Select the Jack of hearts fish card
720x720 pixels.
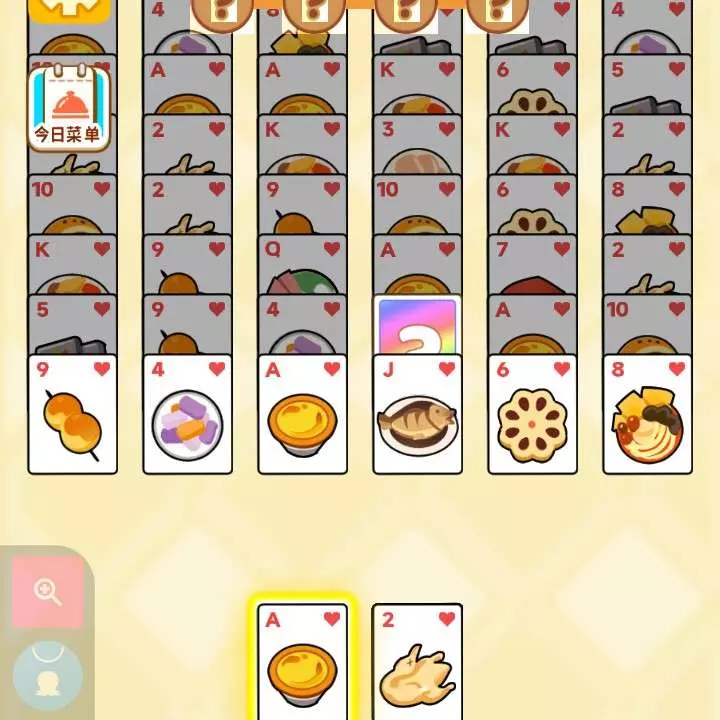[x=417, y=414]
